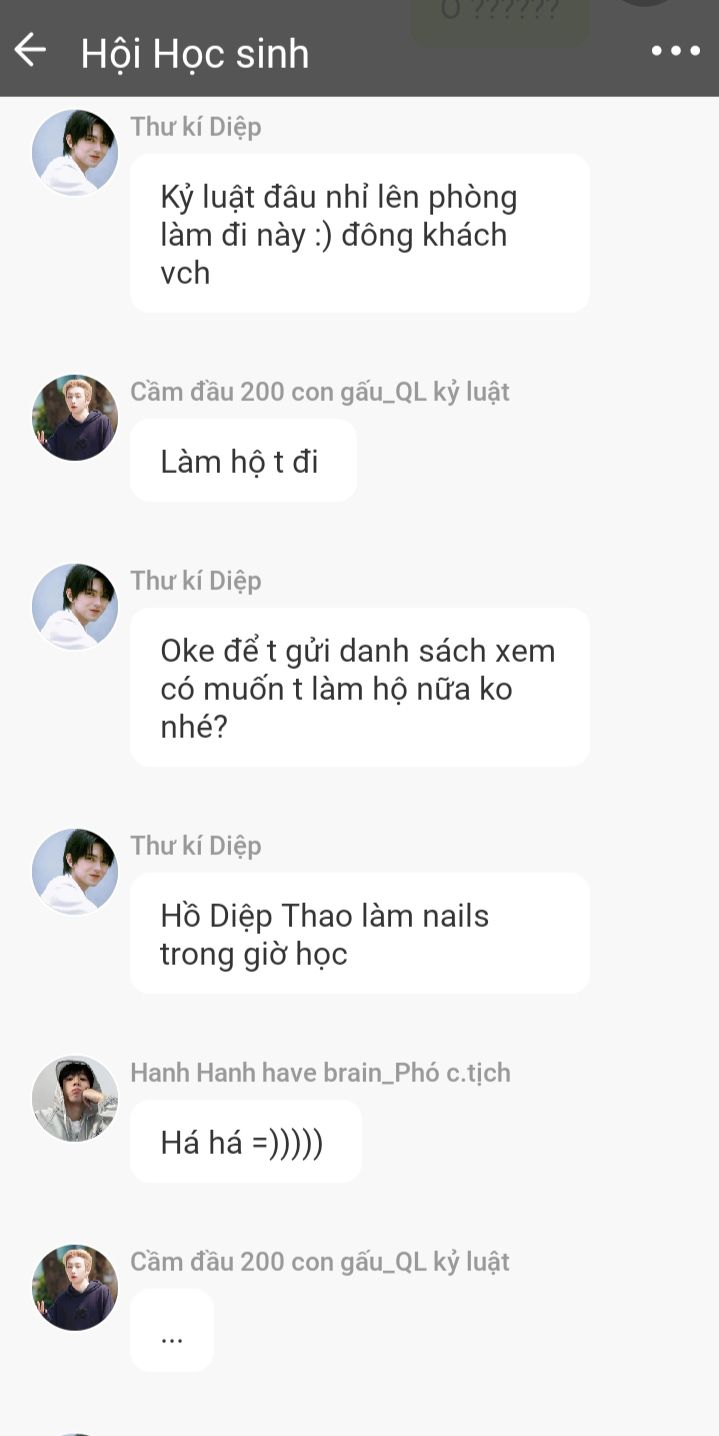View Thư kí Diệp's avatar beside the nails message
The width and height of the screenshot is (719, 1436).
point(75,871)
